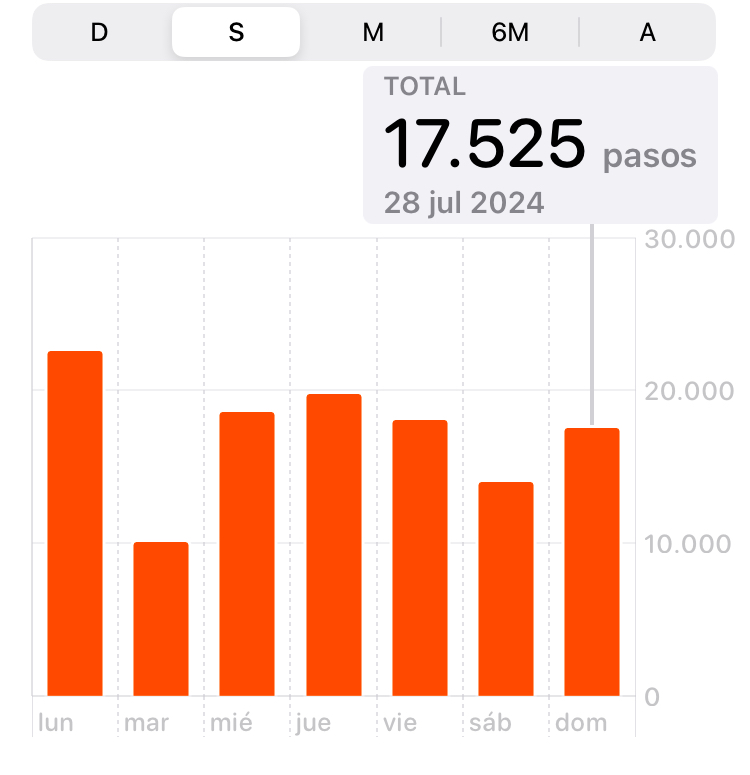Switch to the D day view
The height and width of the screenshot is (775, 750).
pos(99,32)
